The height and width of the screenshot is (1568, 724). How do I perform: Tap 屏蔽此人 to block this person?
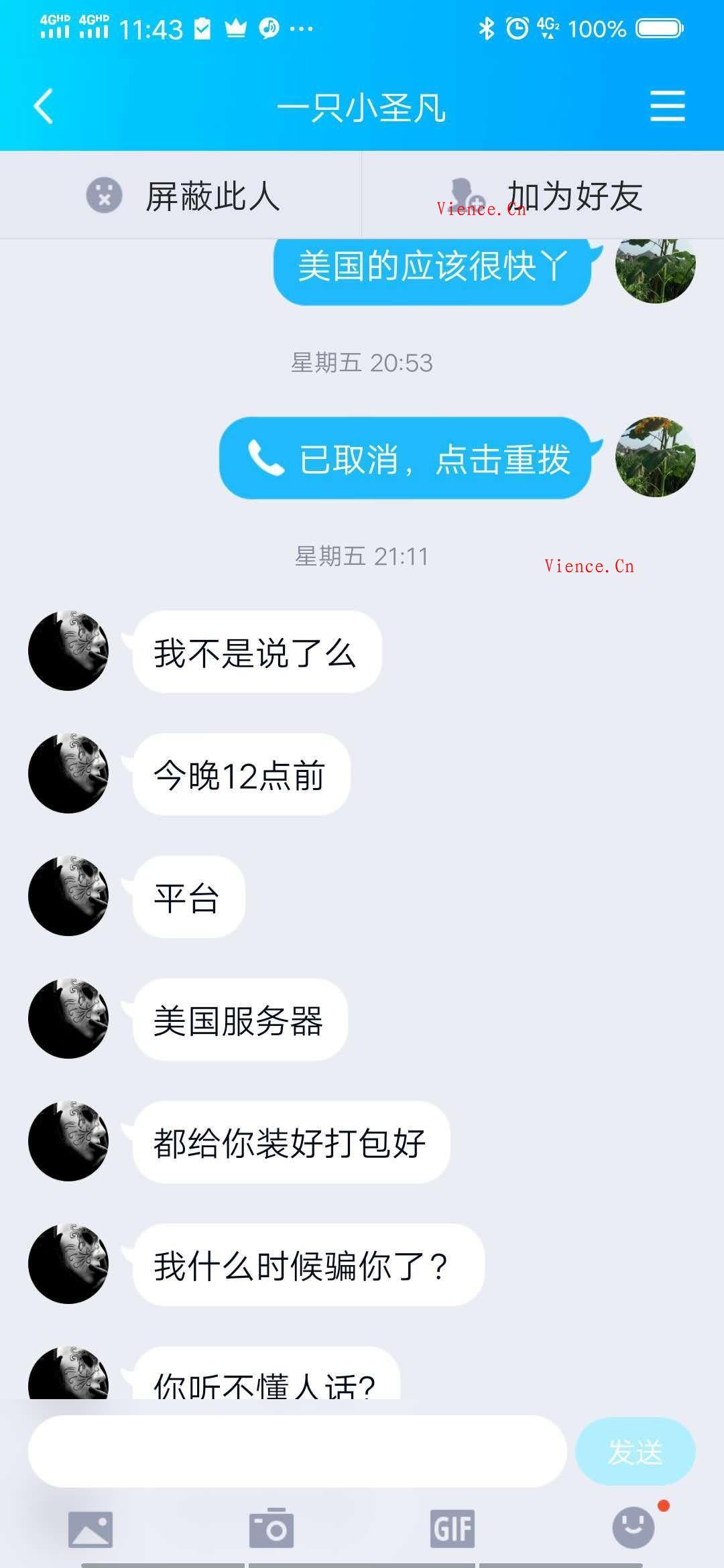[x=181, y=196]
